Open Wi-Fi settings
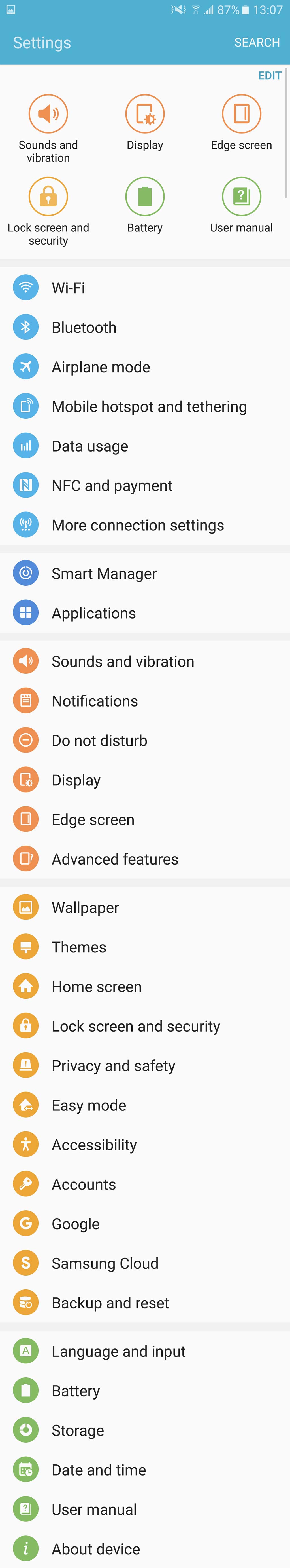The height and width of the screenshot is (1568, 290). point(68,288)
